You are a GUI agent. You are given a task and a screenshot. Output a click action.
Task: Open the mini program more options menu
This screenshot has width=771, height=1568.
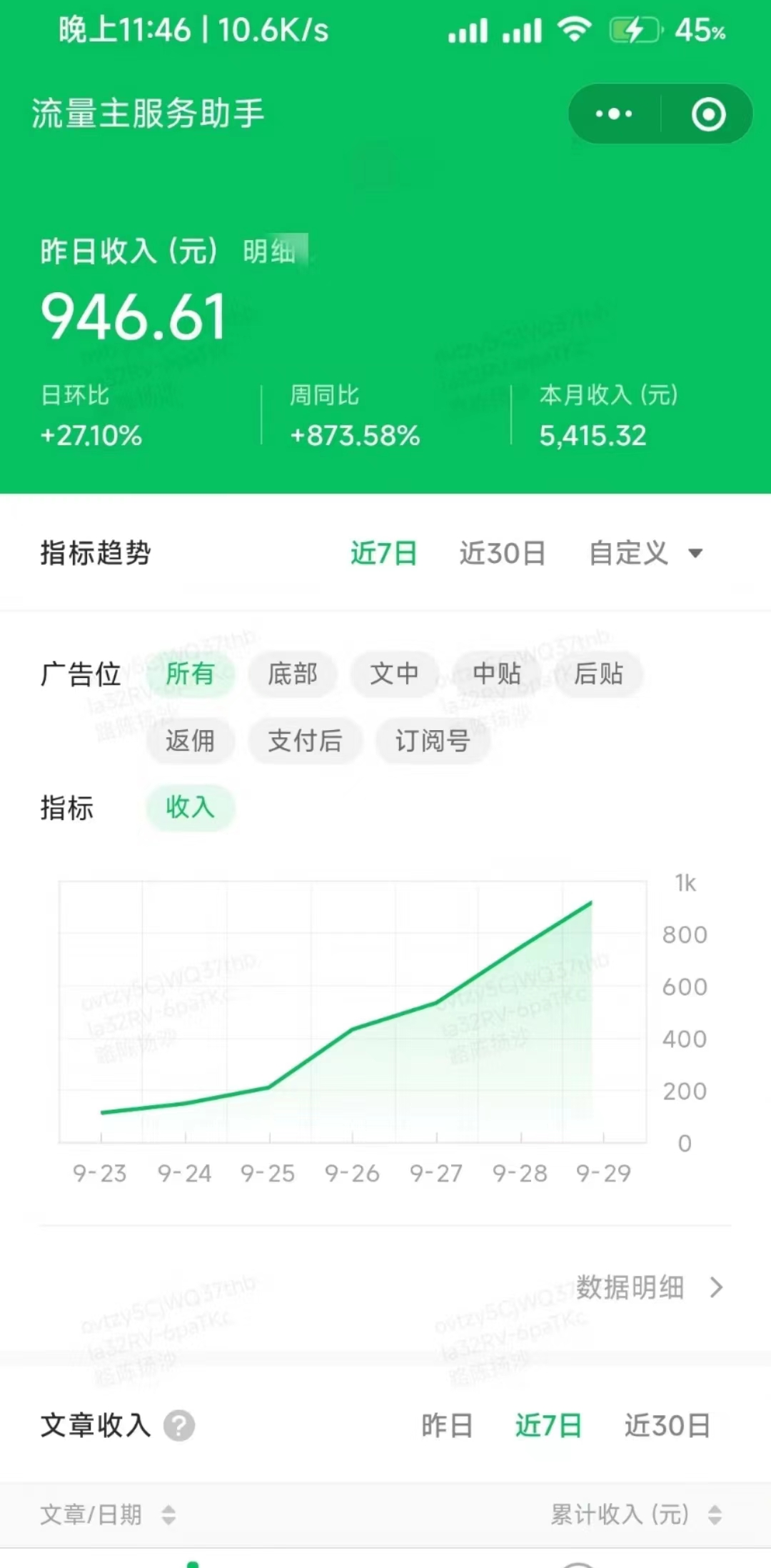614,114
